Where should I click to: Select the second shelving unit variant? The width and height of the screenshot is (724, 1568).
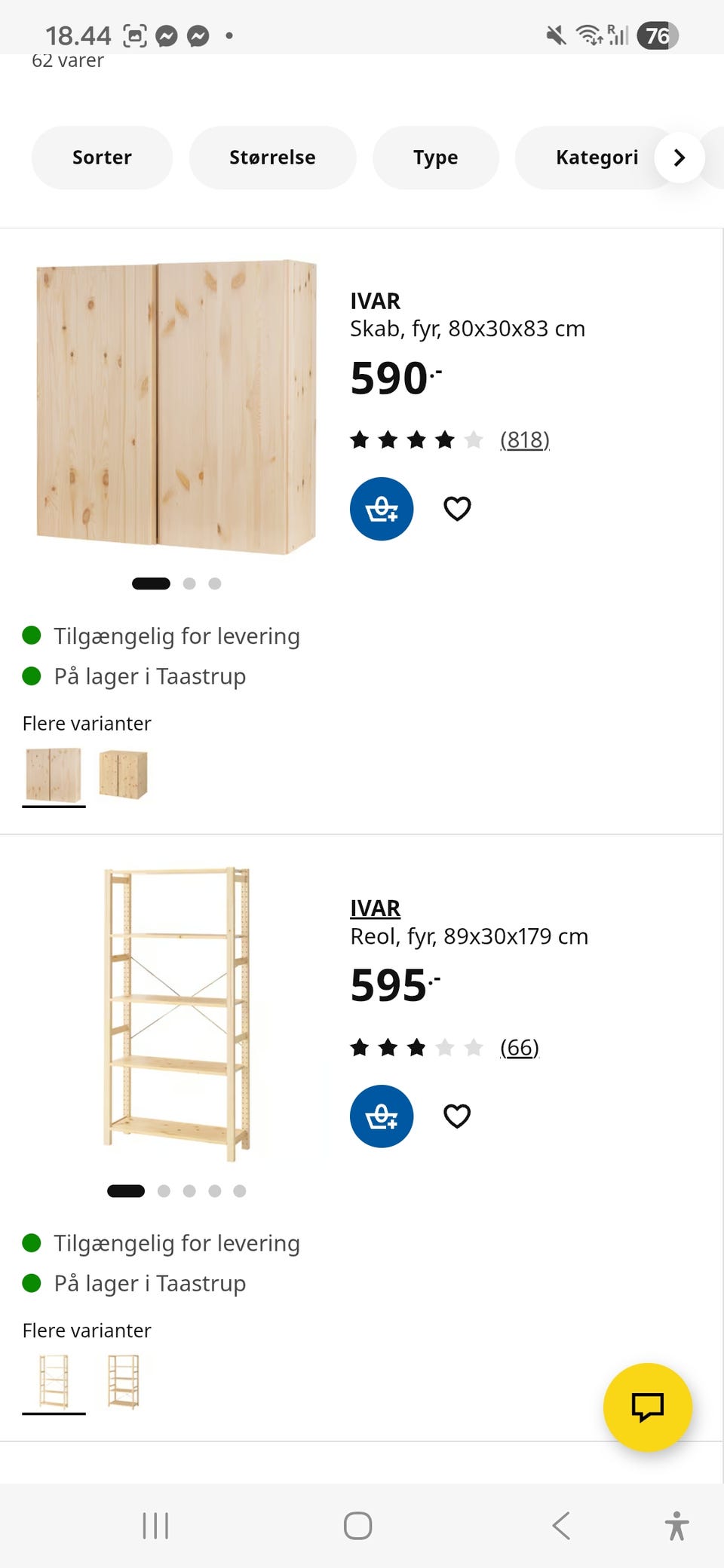tap(123, 1380)
